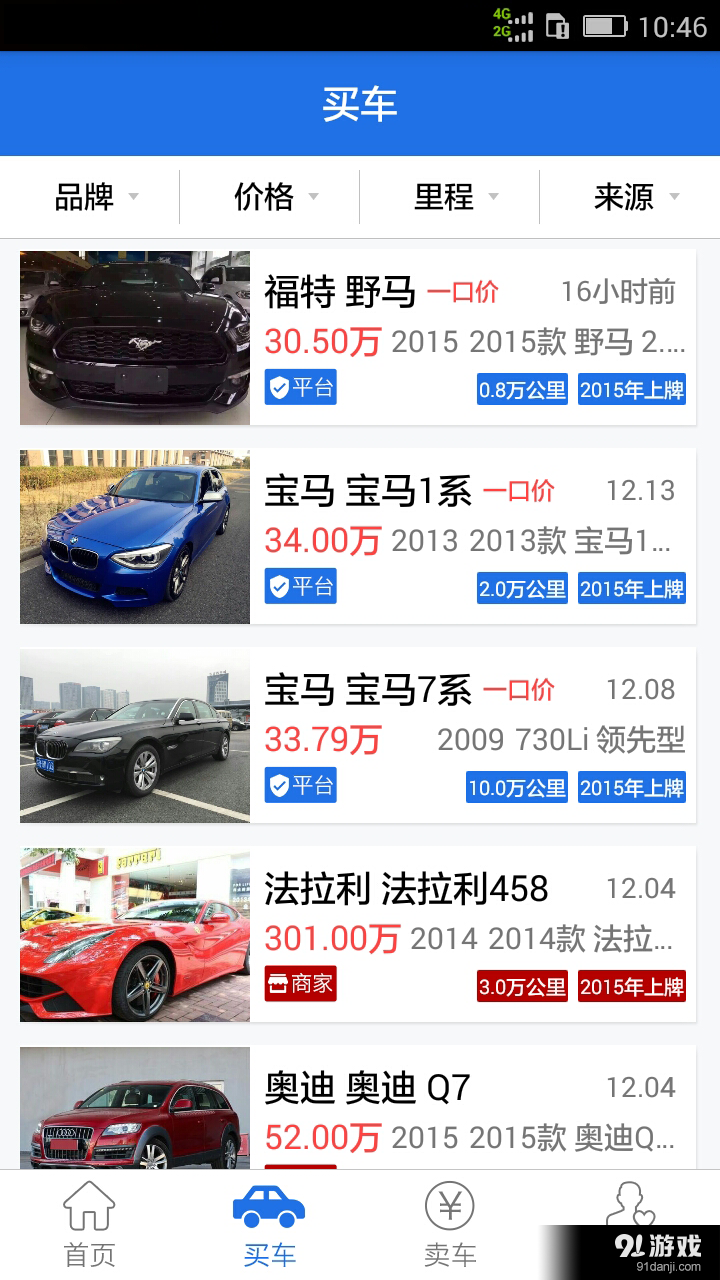Switch to the 首页 home tab

pos(90,1225)
